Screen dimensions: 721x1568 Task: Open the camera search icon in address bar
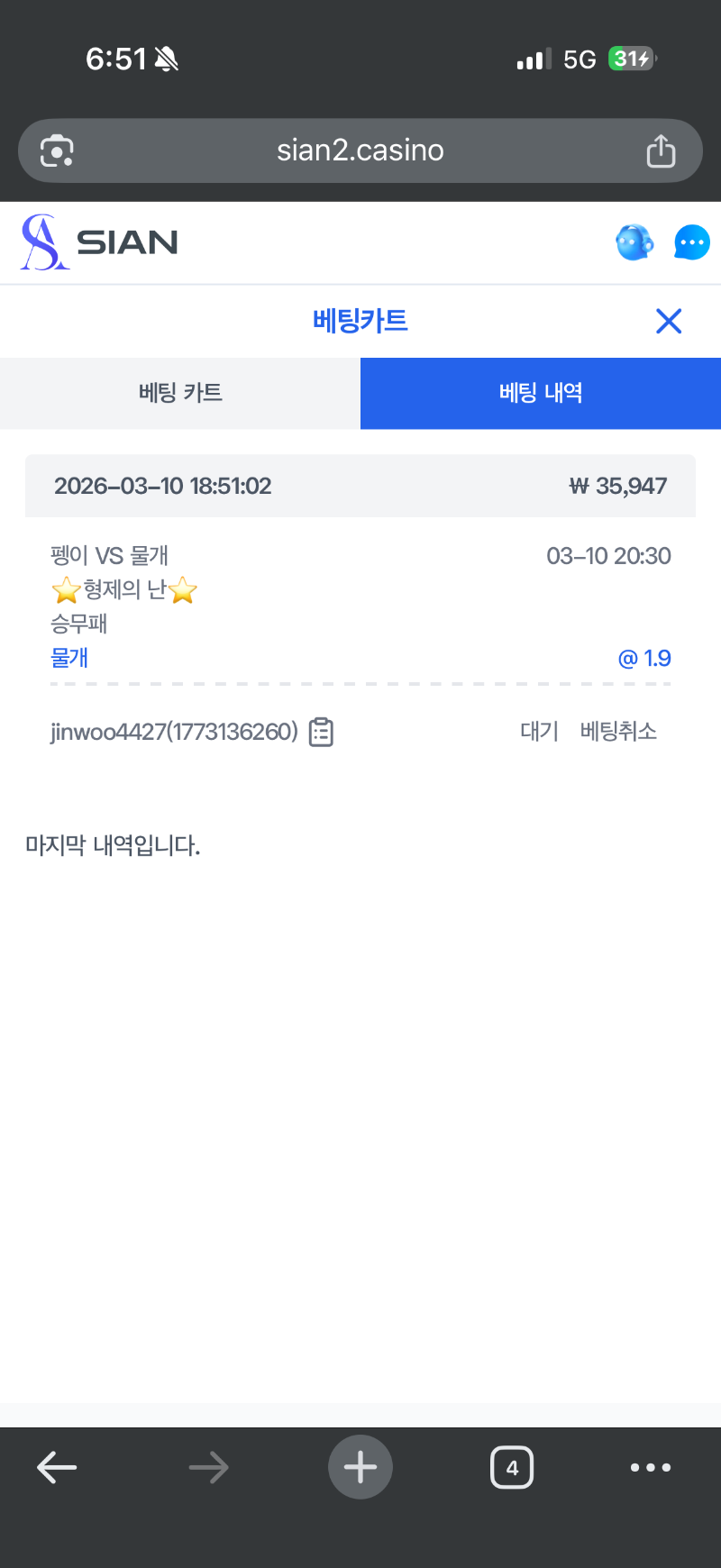[57, 151]
